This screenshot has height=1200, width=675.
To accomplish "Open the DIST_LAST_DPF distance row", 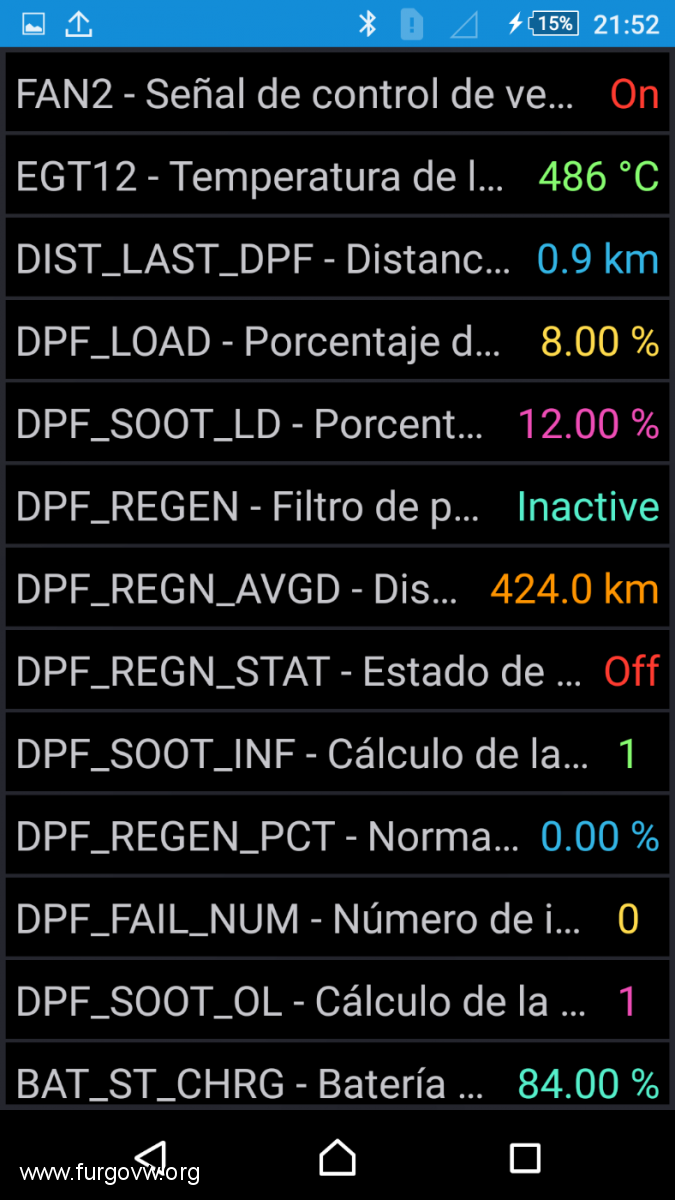I will (x=337, y=259).
